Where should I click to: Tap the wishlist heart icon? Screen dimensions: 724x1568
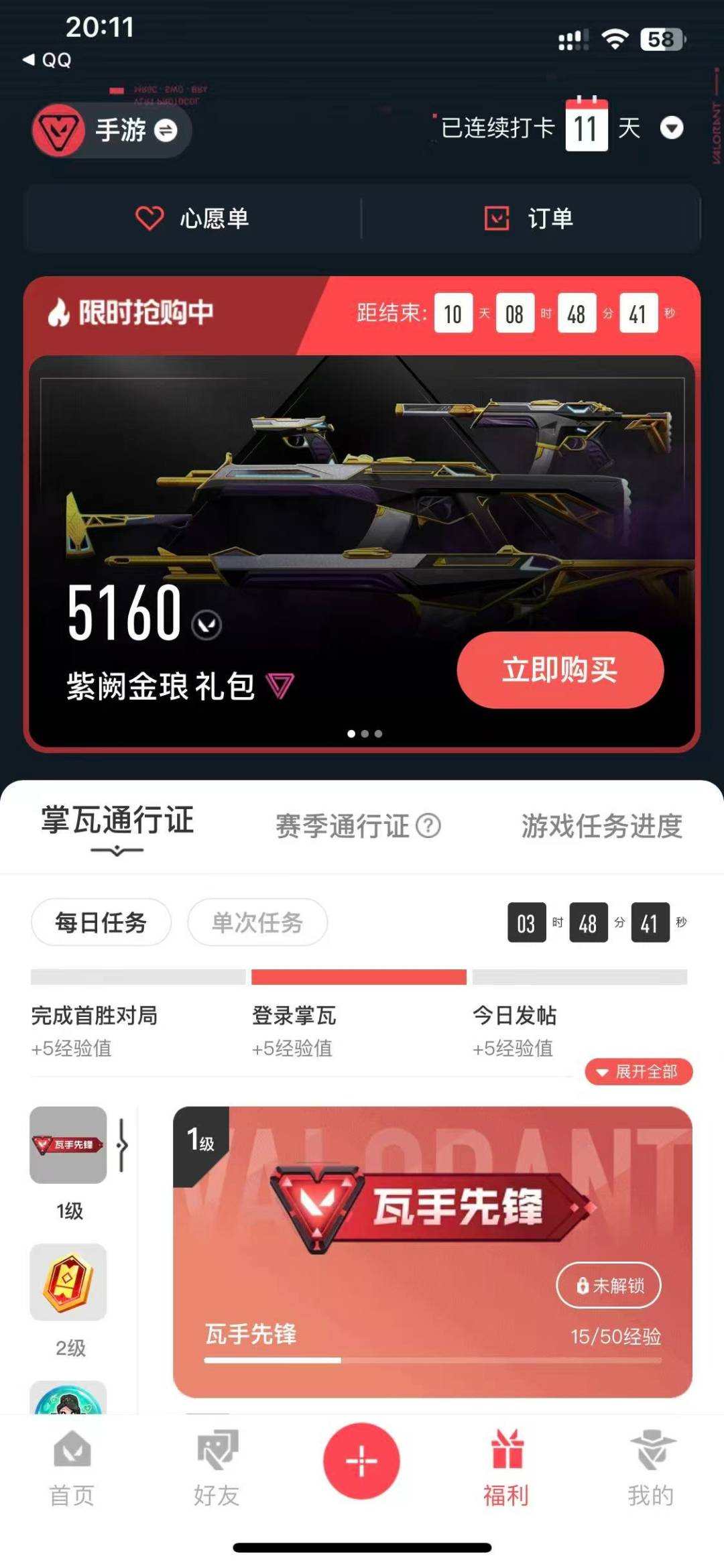tap(149, 217)
